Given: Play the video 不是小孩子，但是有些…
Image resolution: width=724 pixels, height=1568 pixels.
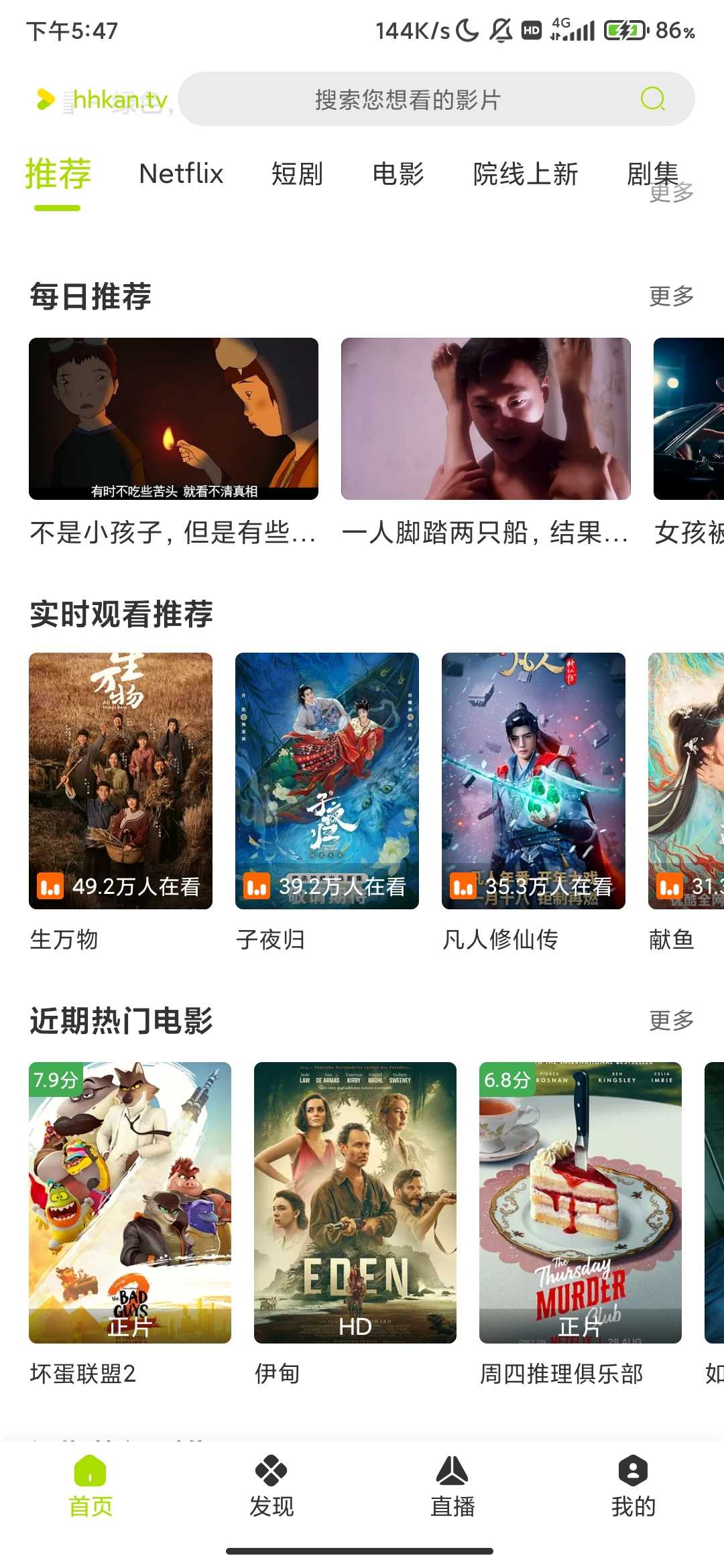Looking at the screenshot, I should coord(174,419).
